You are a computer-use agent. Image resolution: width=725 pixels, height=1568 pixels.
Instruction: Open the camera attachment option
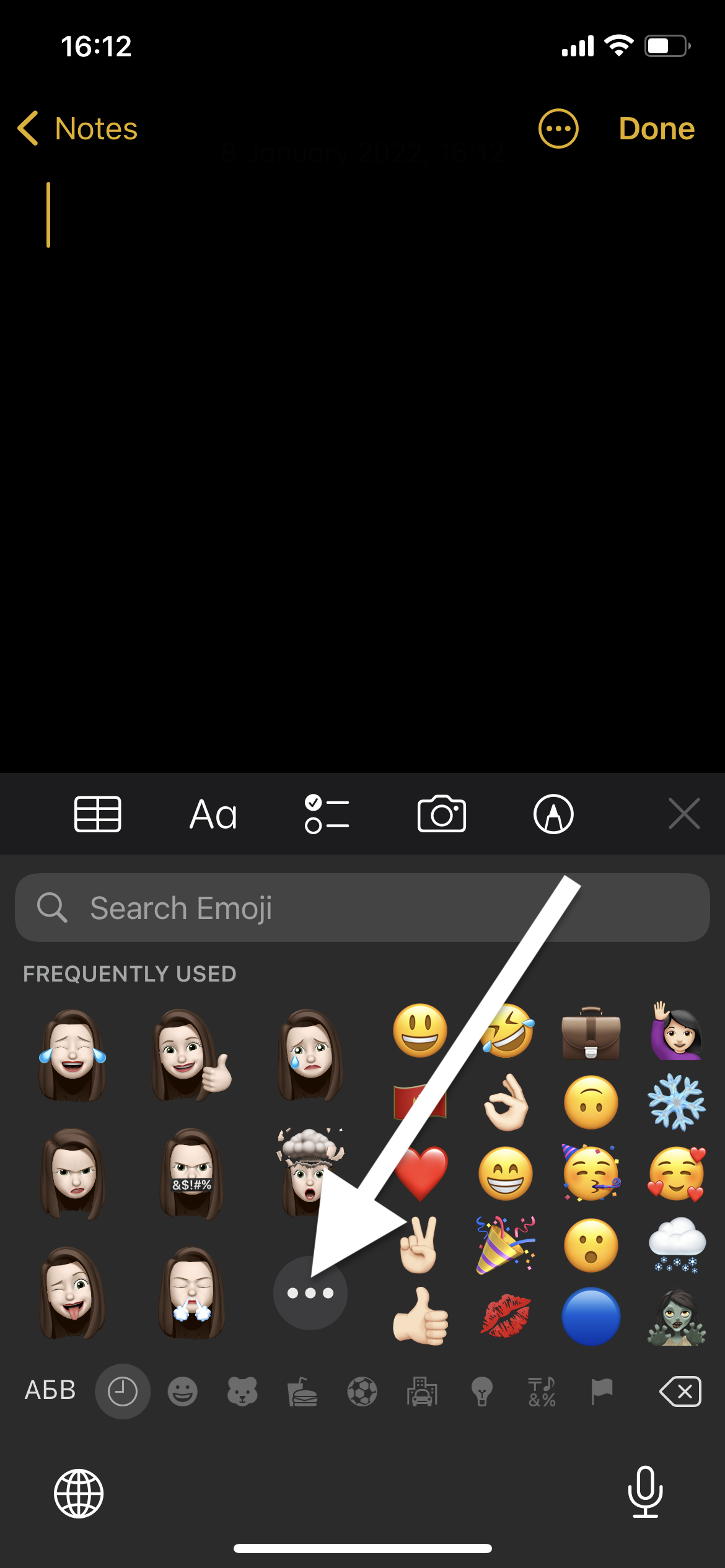[442, 814]
